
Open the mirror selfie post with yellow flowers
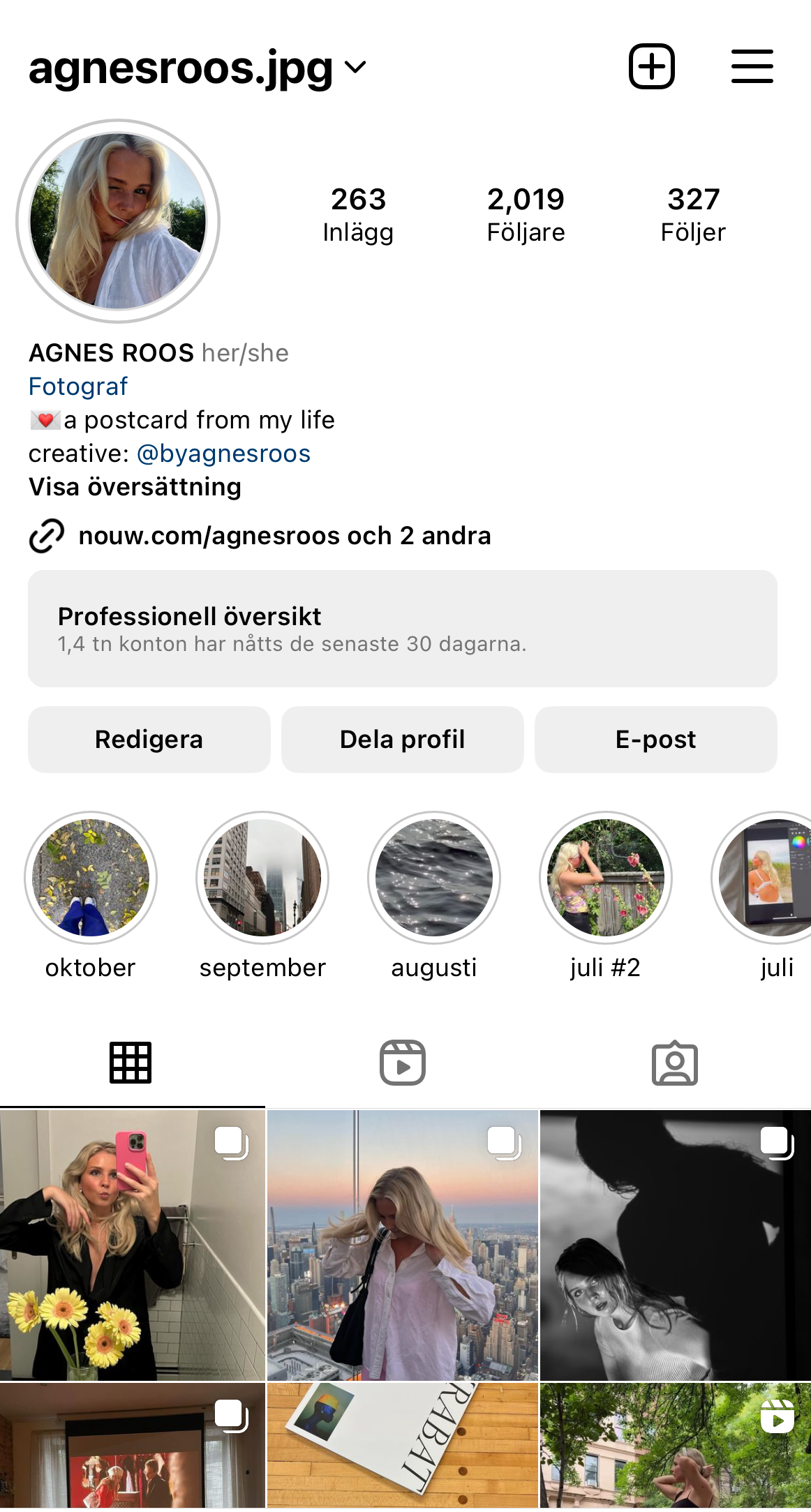(133, 1245)
